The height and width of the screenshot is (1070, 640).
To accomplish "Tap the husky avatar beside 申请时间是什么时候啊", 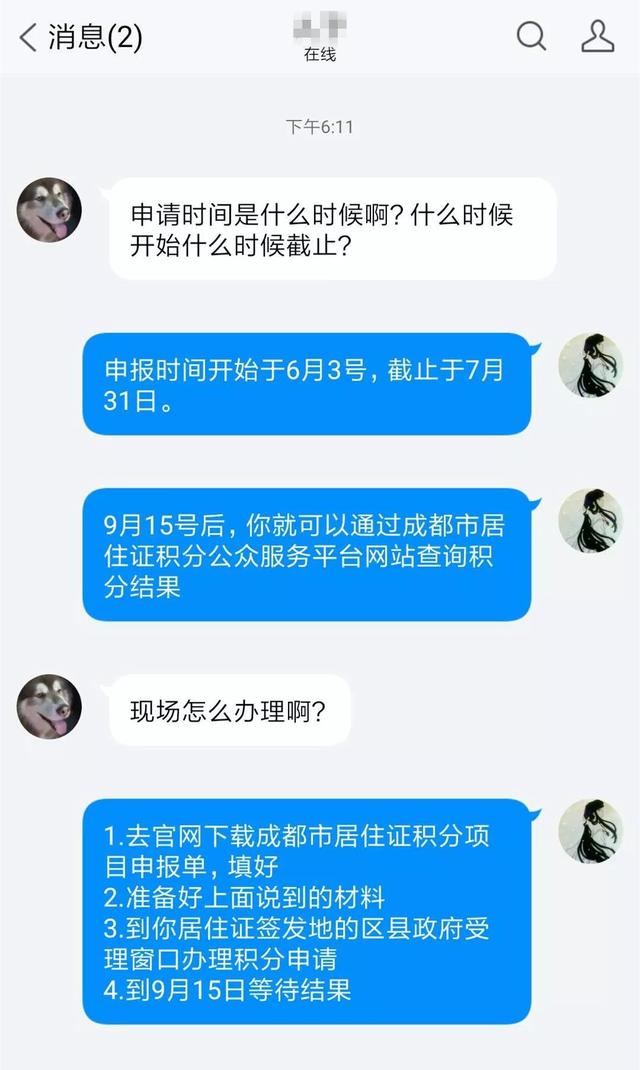I will 49,210.
